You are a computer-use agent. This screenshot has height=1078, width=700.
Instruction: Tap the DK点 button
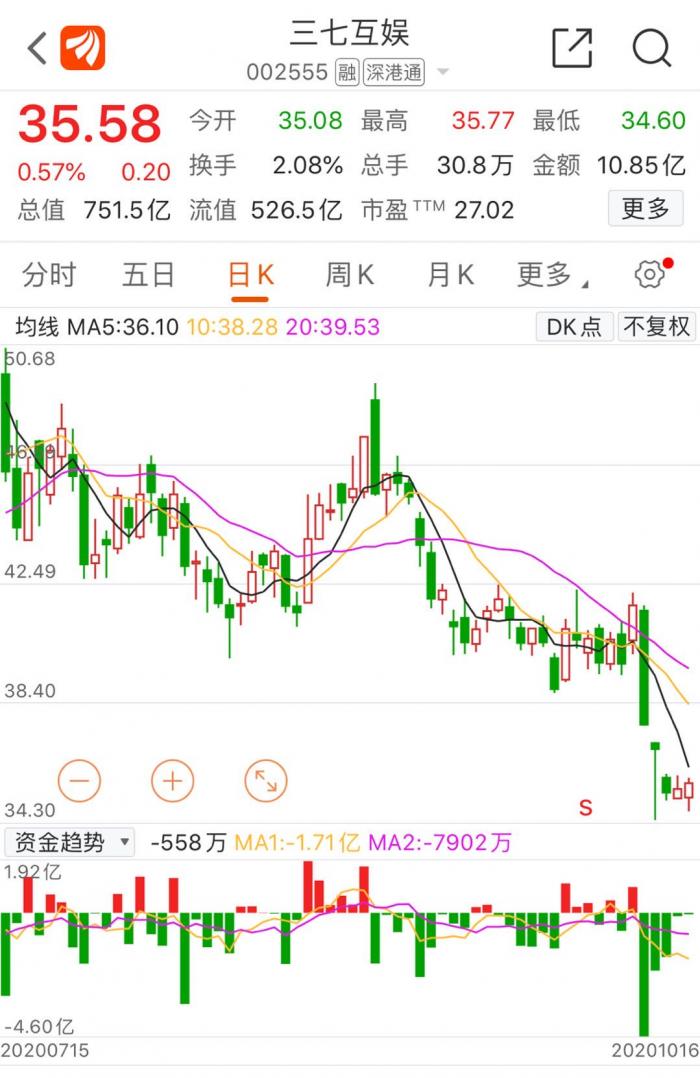click(574, 327)
